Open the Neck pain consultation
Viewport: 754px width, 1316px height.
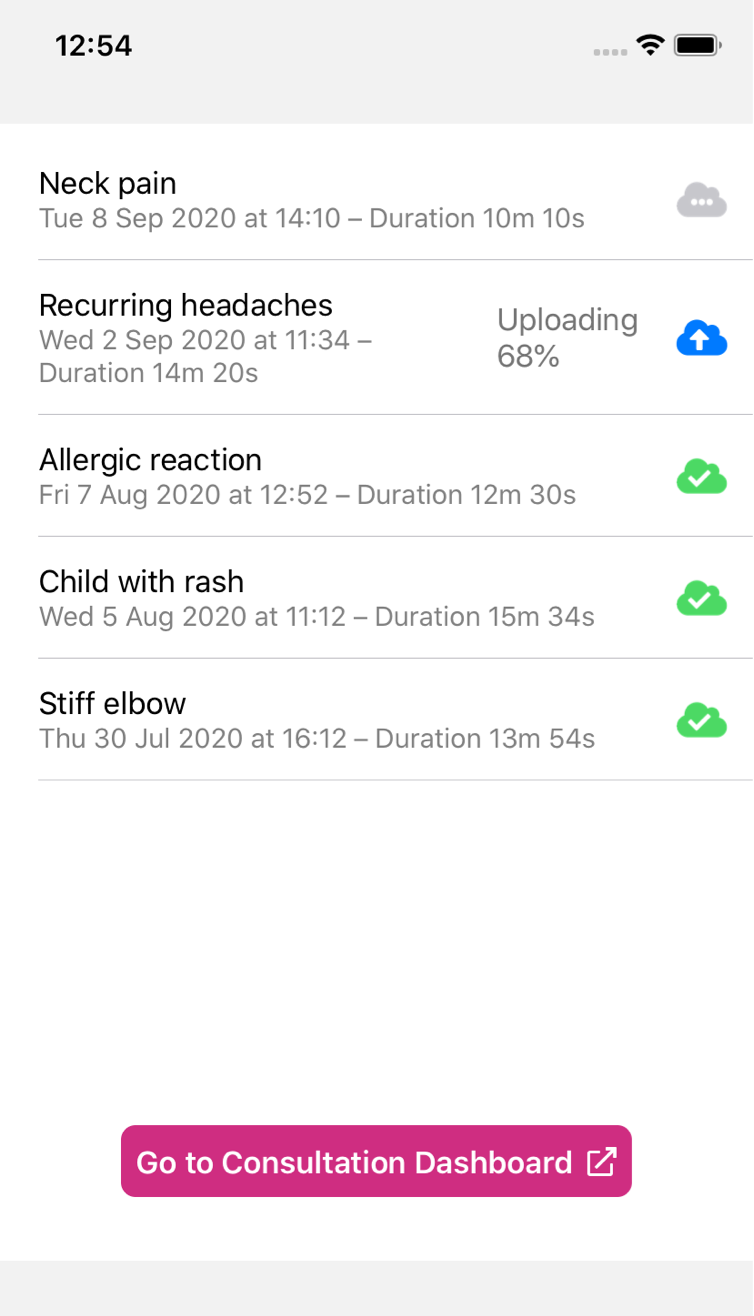377,200
